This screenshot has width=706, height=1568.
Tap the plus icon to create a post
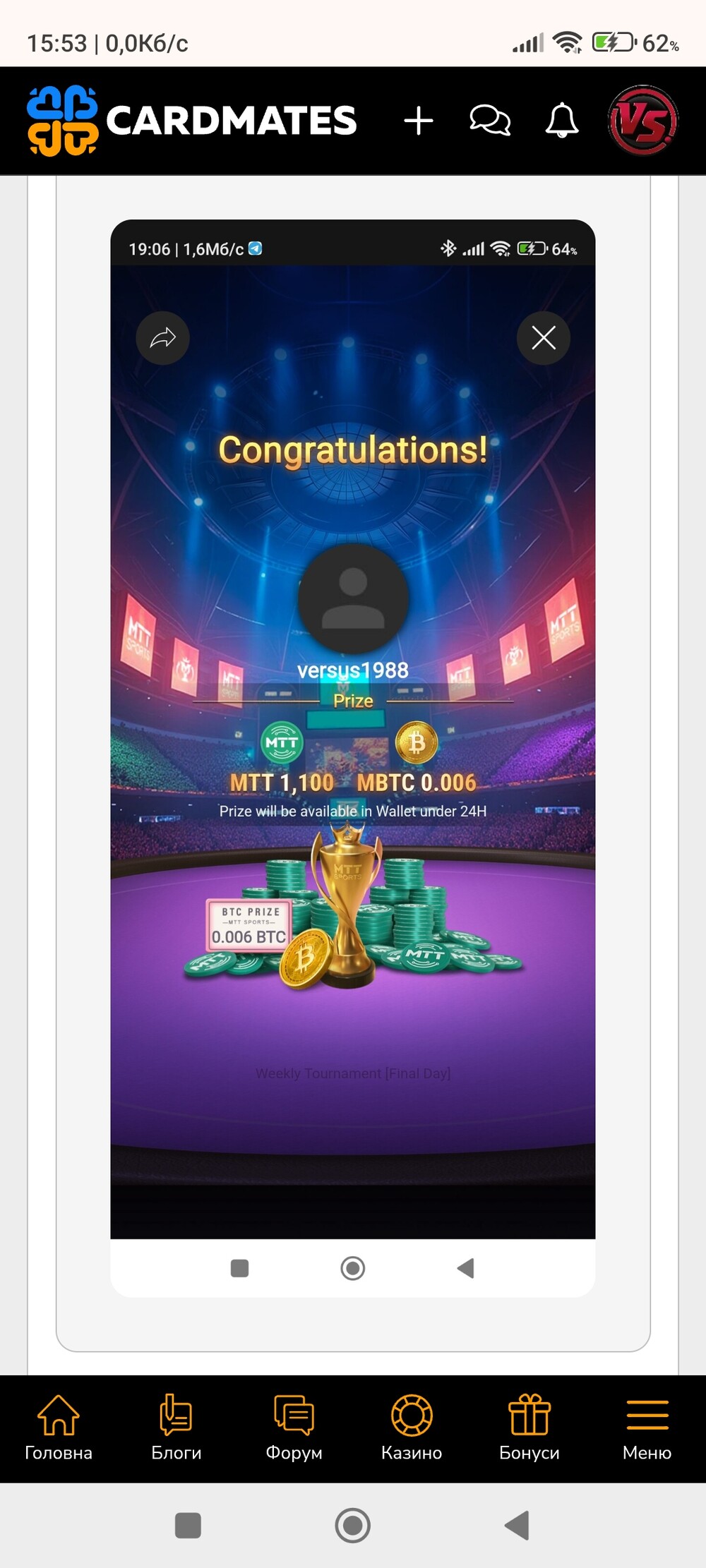point(418,121)
